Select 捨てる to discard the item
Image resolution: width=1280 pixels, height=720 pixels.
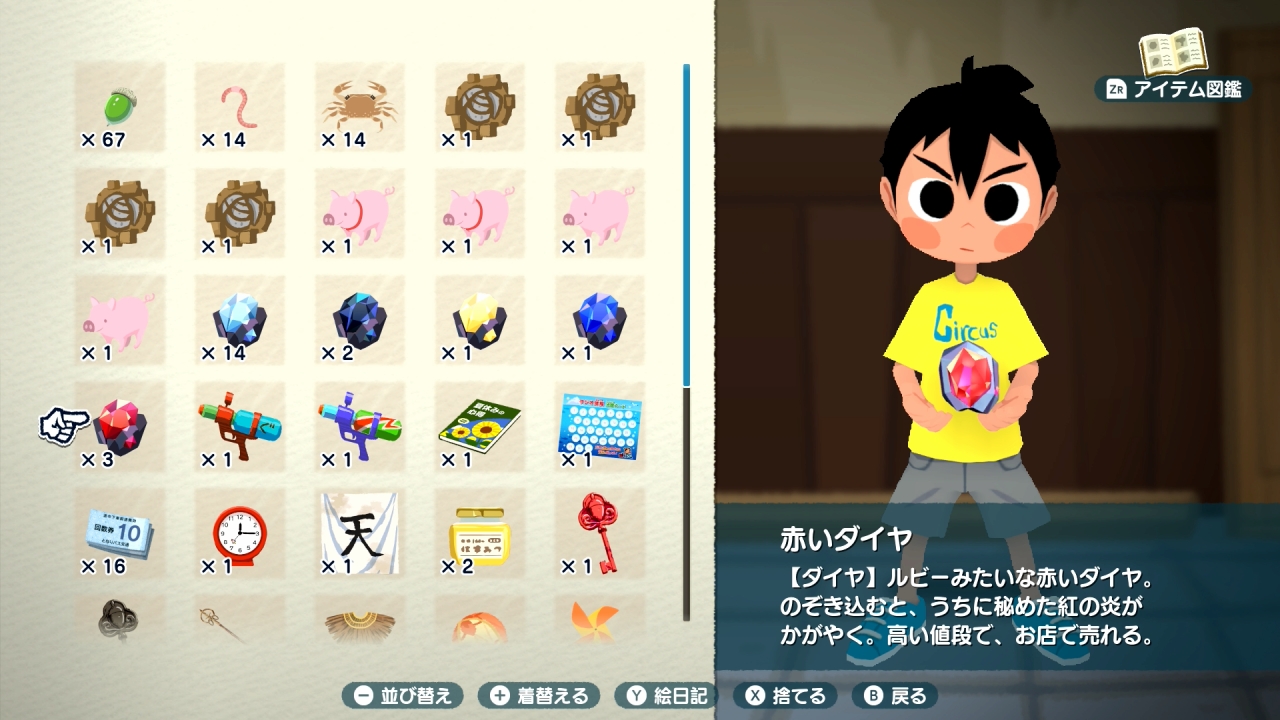[786, 695]
